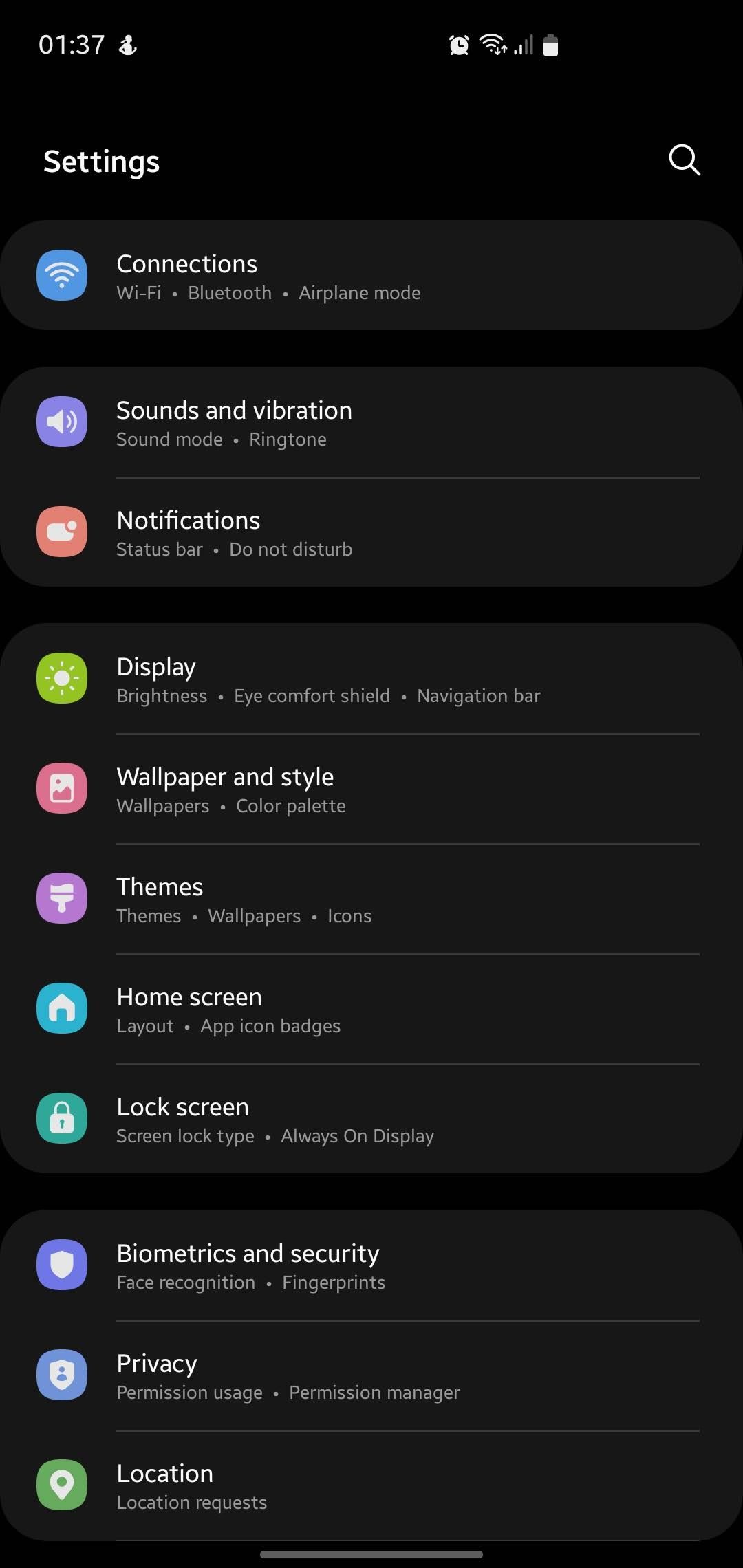743x1568 pixels.
Task: Go to Lock screen settings
Action: tap(371, 1119)
